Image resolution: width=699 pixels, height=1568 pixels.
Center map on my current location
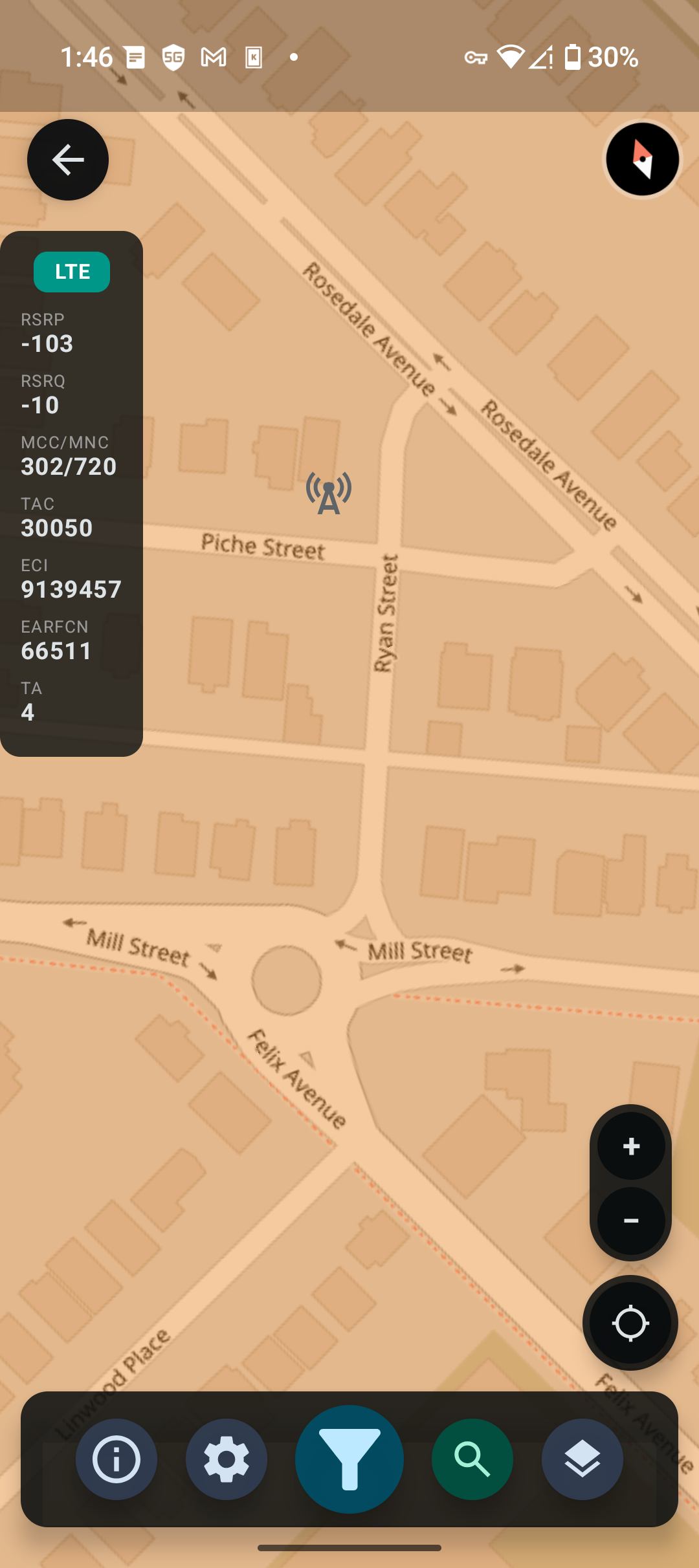pyautogui.click(x=630, y=1323)
